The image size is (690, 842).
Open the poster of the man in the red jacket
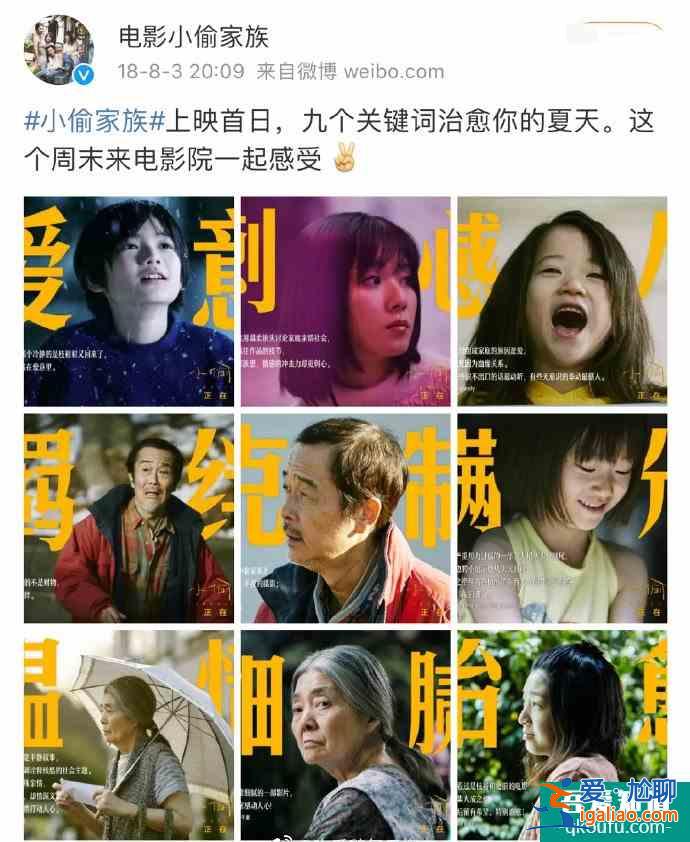[x=129, y=517]
